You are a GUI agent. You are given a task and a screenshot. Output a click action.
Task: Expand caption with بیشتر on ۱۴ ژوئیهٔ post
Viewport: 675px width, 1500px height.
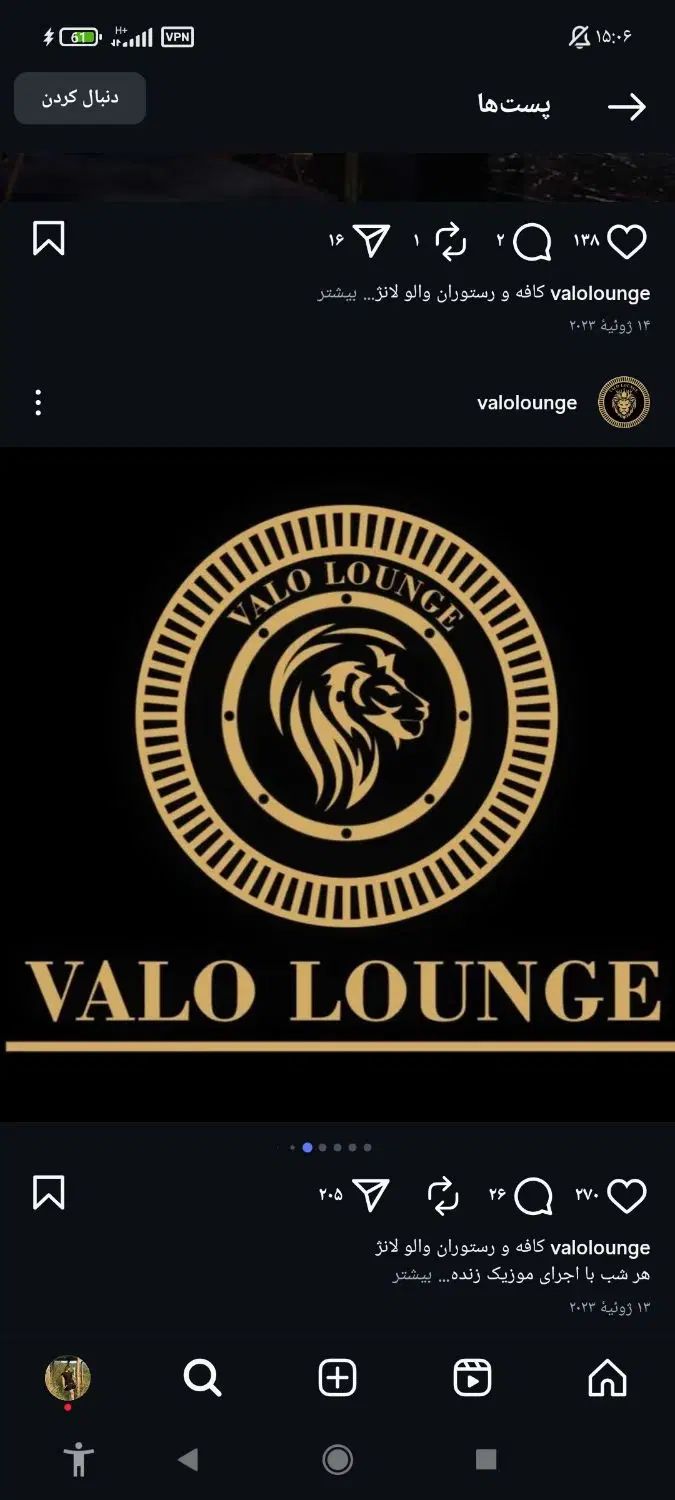tap(338, 294)
